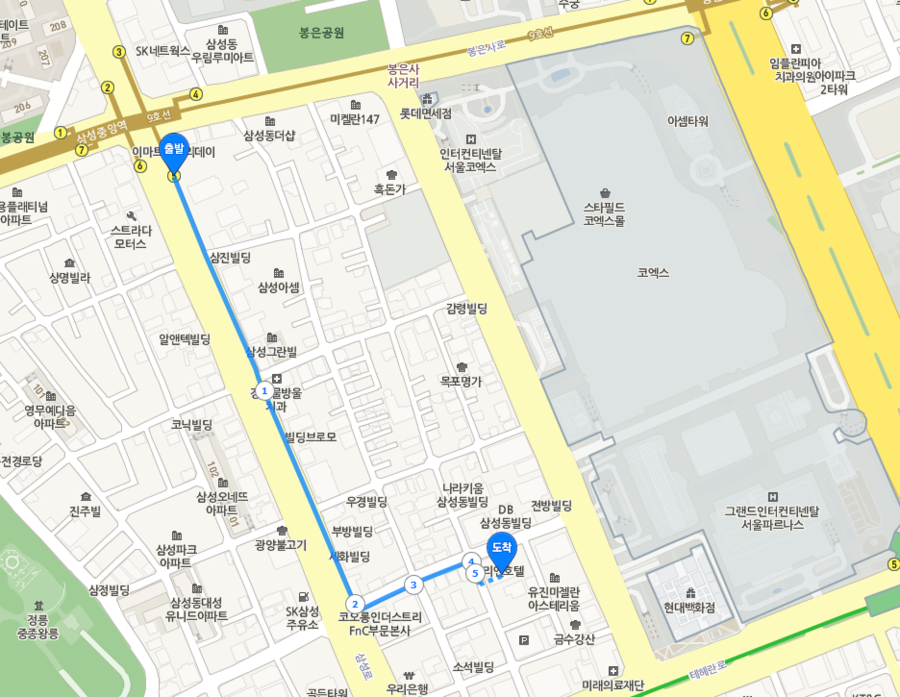Screen dimensions: 900x697
Task: Select route waypoint 3
Action: pos(412,584)
